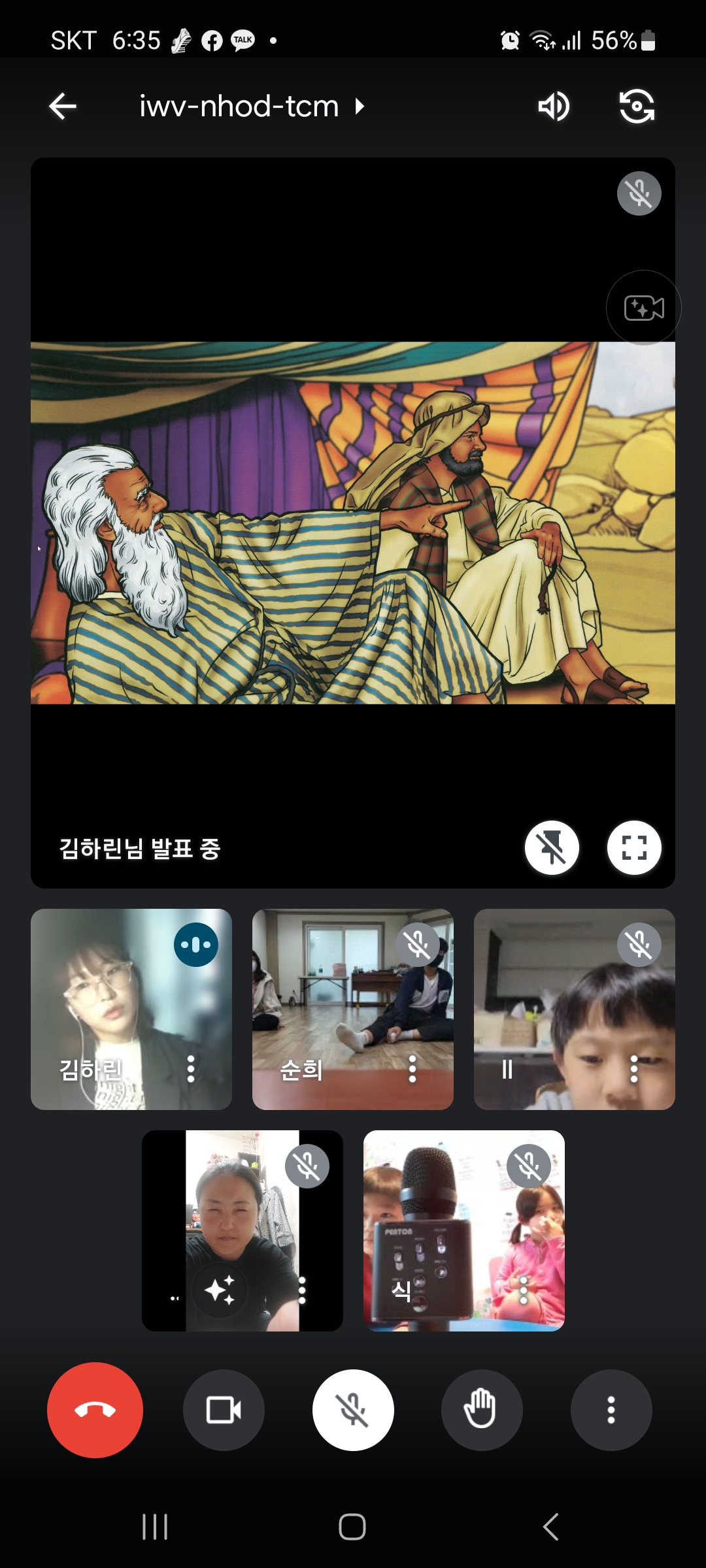Go back using the top-left arrow
This screenshot has height=1568, width=706.
63,106
